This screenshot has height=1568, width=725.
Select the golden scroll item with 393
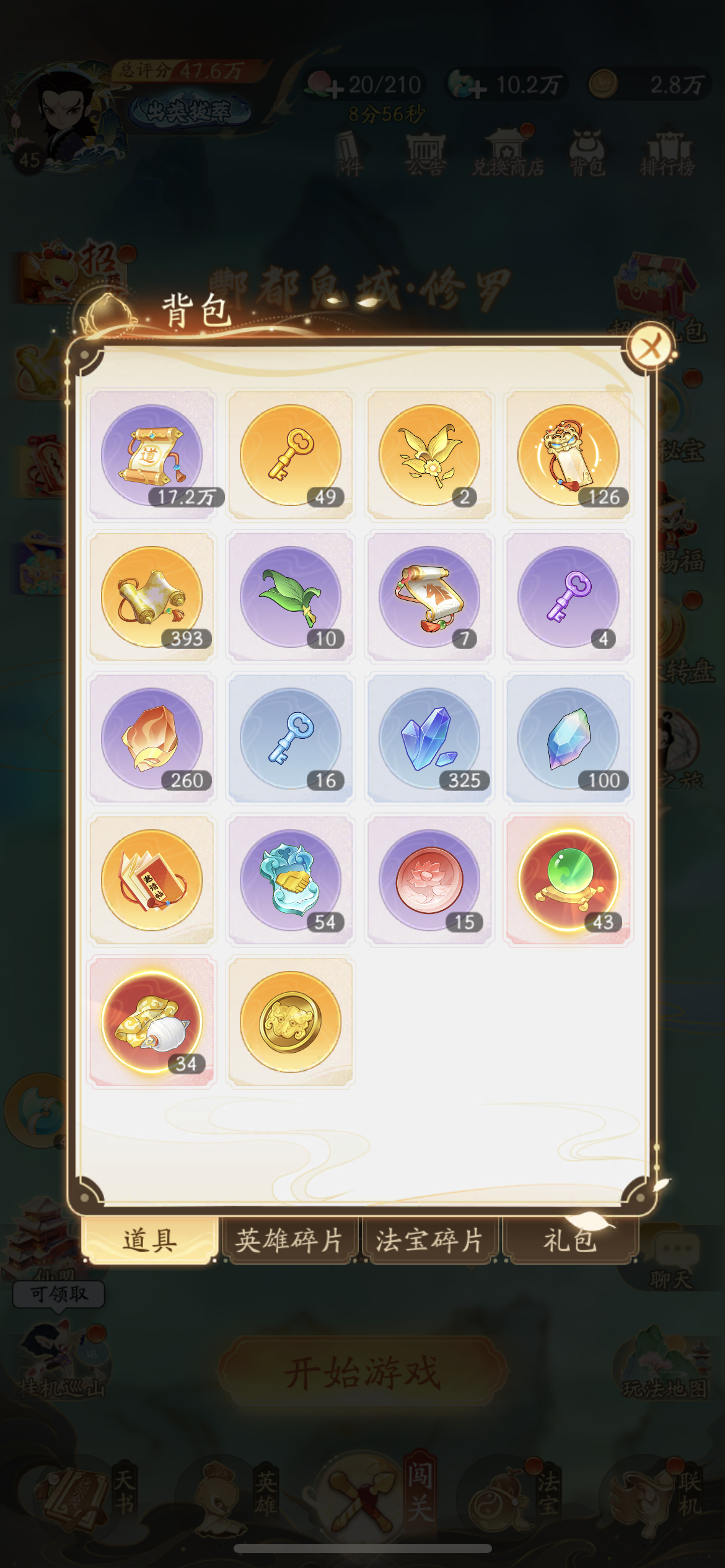[152, 597]
